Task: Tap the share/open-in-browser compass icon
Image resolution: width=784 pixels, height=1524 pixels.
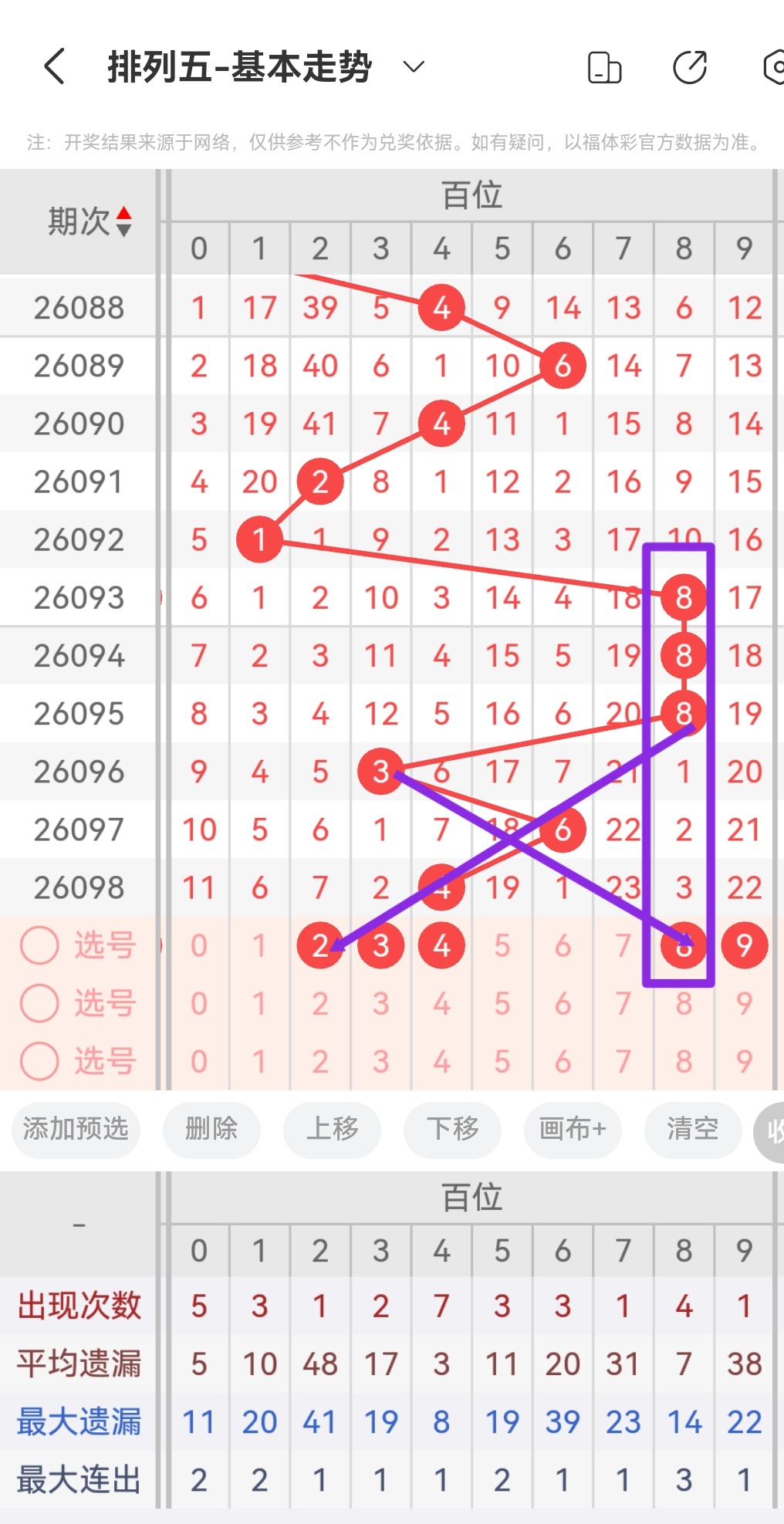Action: (x=691, y=68)
